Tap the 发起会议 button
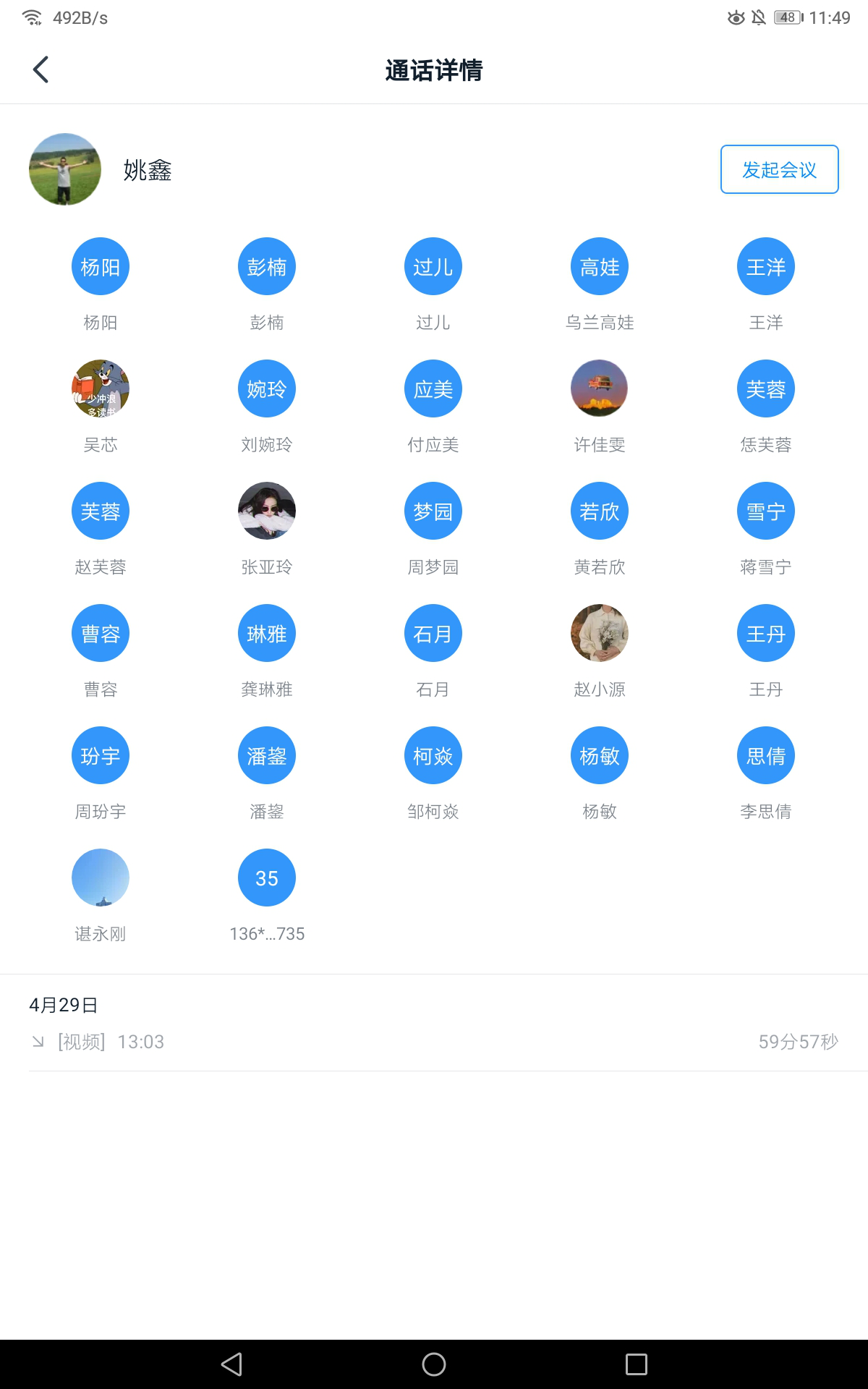 click(779, 169)
